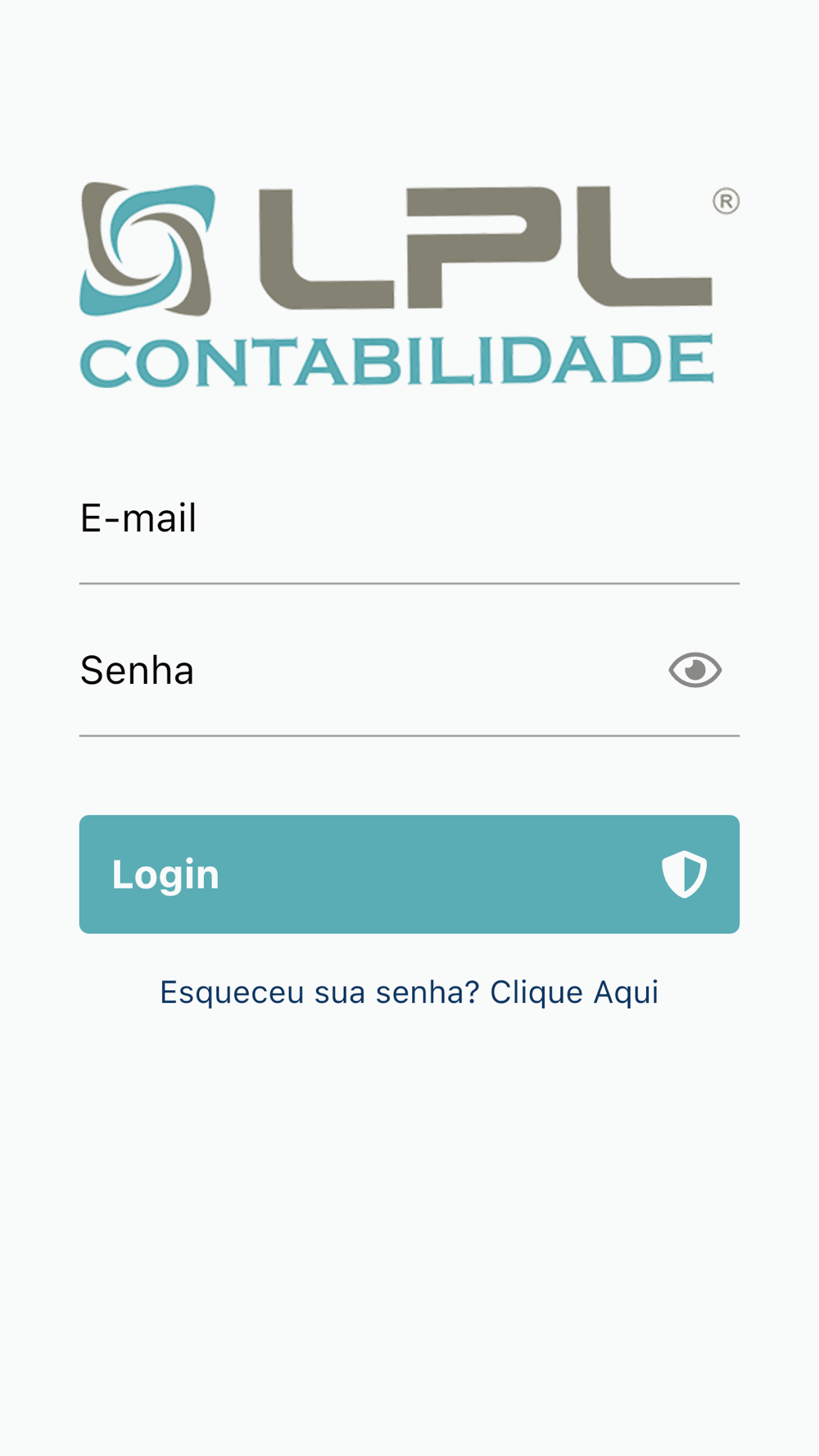Open Esqueceu sua senha? Clique Aqui link
Screen dimensions: 819x1456
(409, 993)
